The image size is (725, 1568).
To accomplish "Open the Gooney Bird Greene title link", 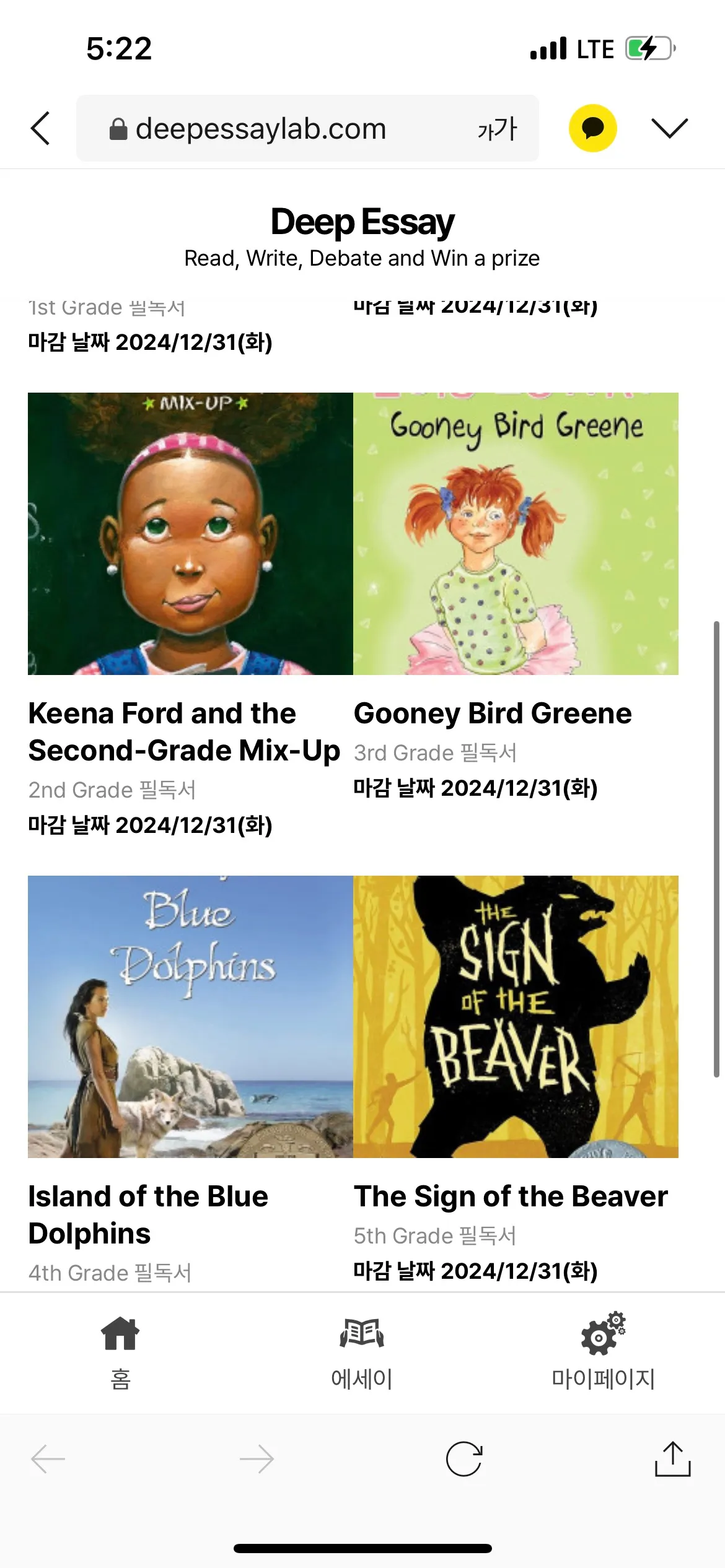I will (x=493, y=713).
